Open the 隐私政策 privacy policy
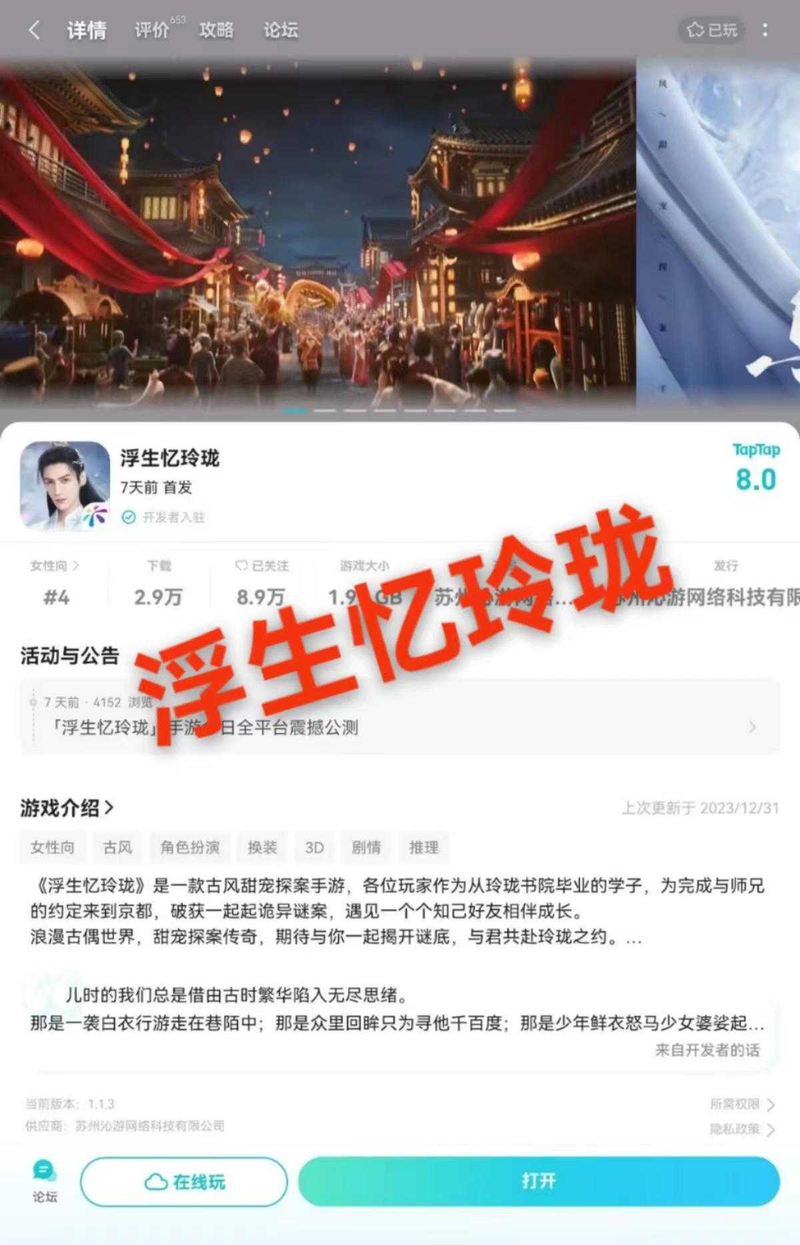 (x=742, y=1129)
